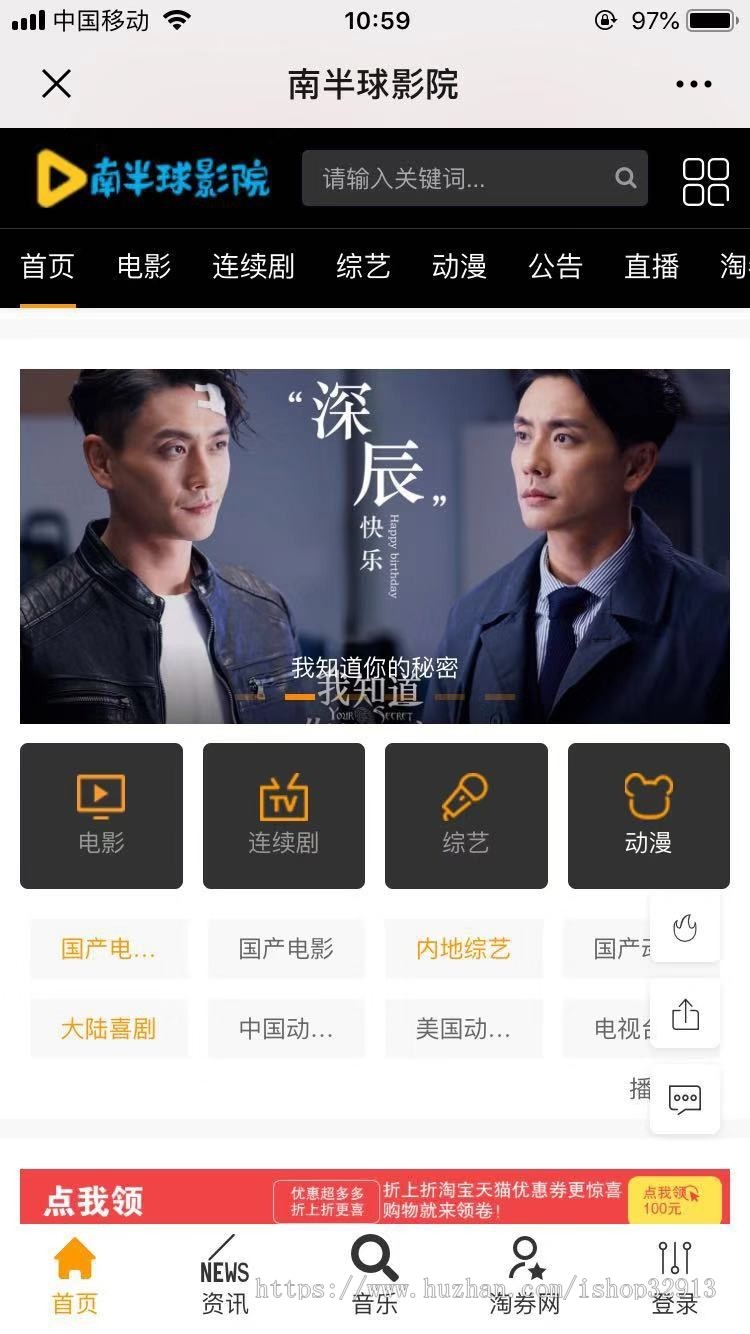Open the comments icon in floating sidebar

pyautogui.click(x=686, y=1100)
